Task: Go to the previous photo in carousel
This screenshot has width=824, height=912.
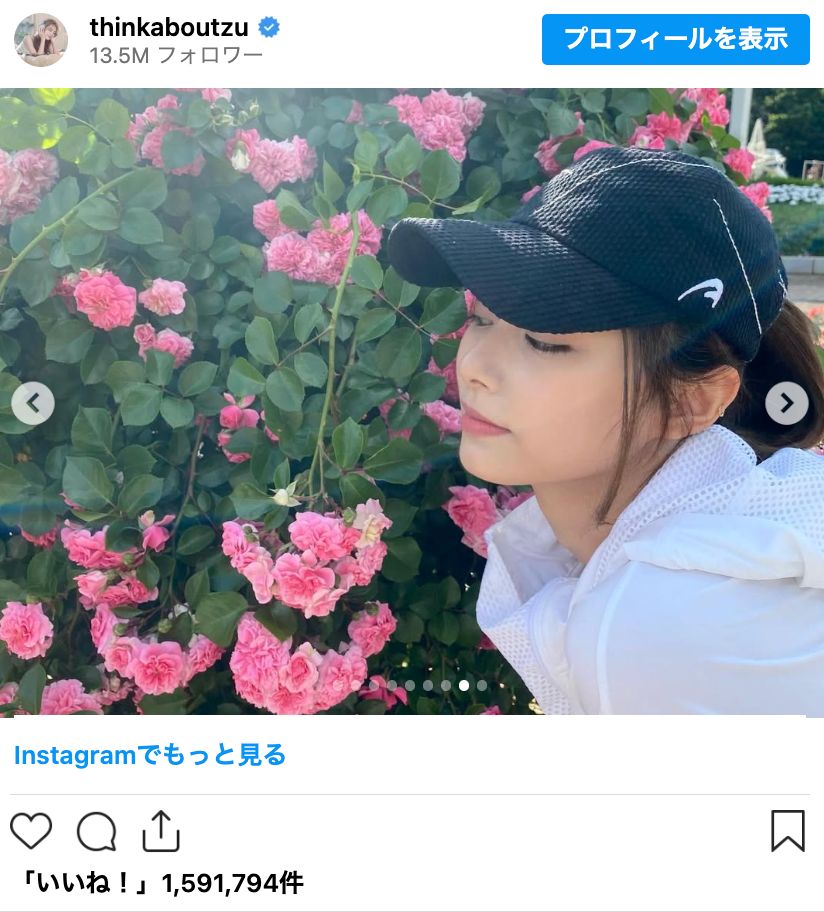Action: (x=33, y=403)
